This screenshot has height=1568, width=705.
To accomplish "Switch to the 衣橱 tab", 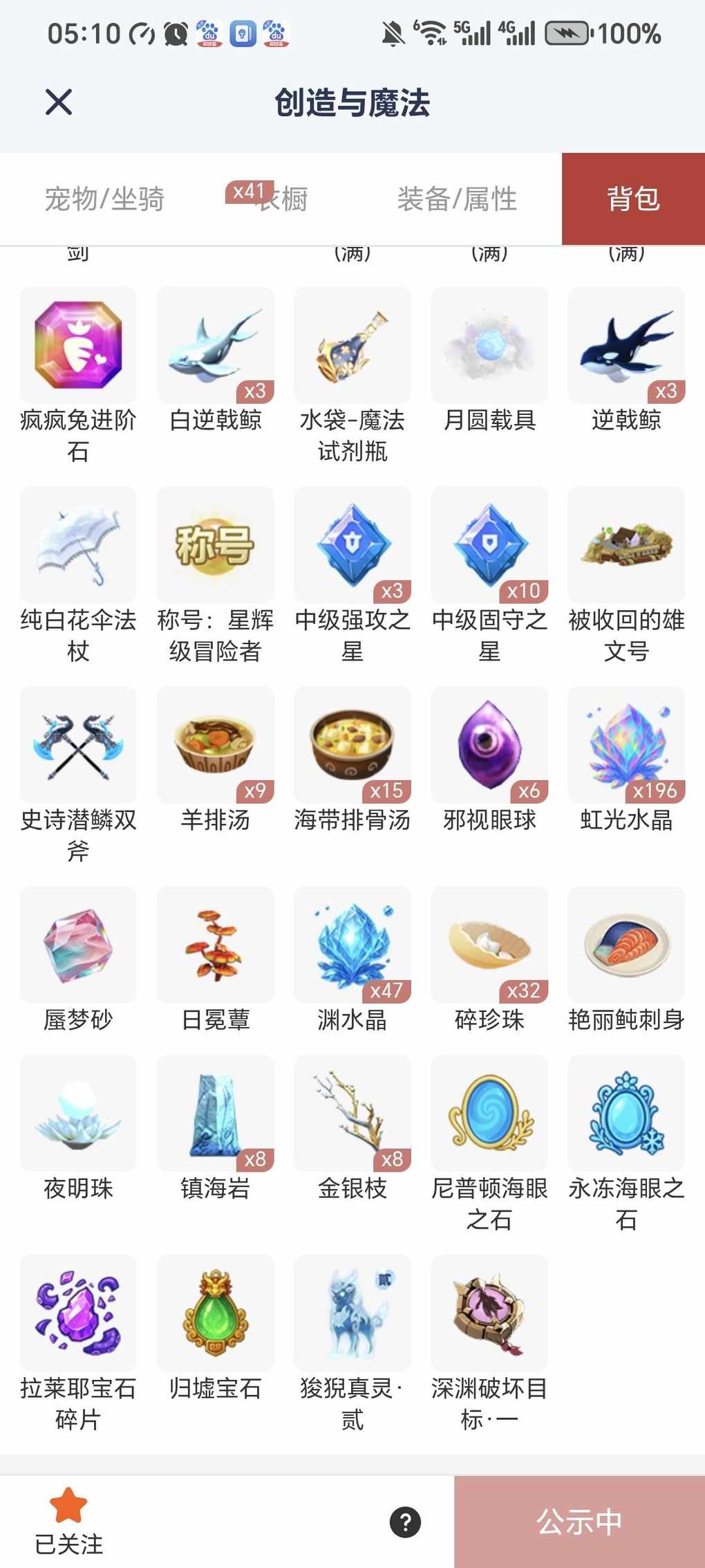I will (282, 199).
